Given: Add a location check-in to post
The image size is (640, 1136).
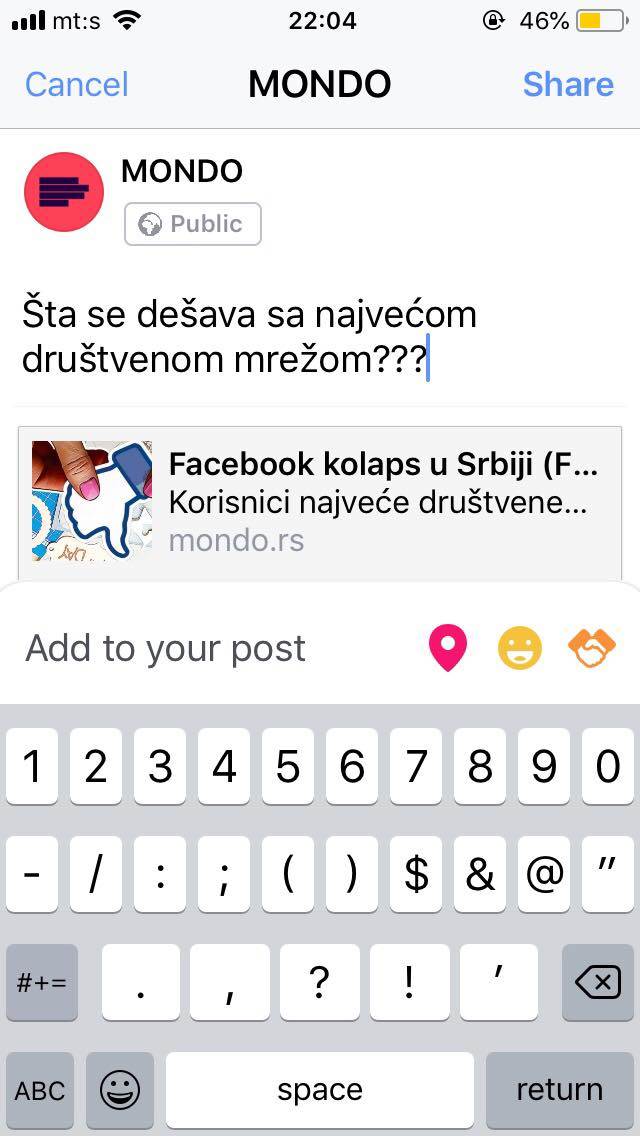Looking at the screenshot, I should pyautogui.click(x=448, y=649).
